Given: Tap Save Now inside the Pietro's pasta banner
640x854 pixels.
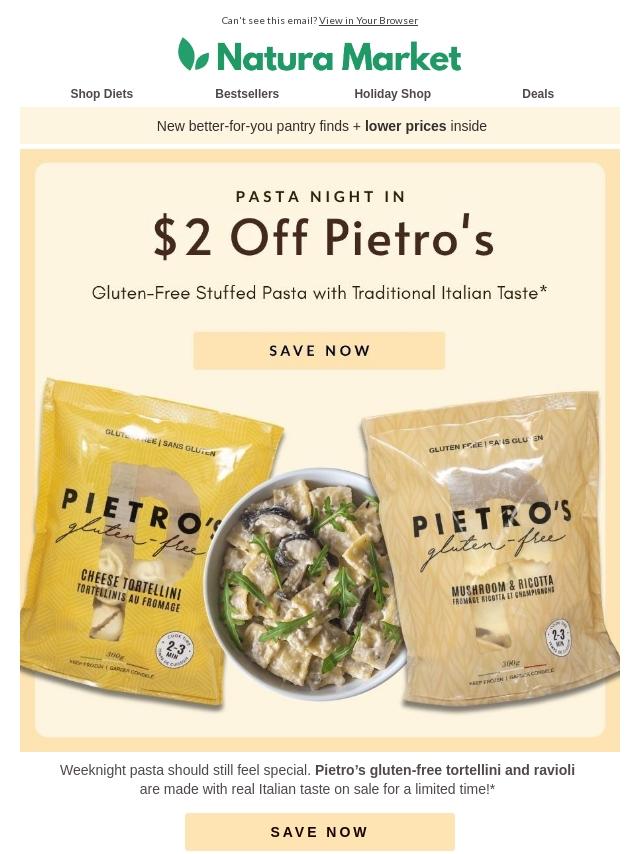Looking at the screenshot, I should pos(319,351).
